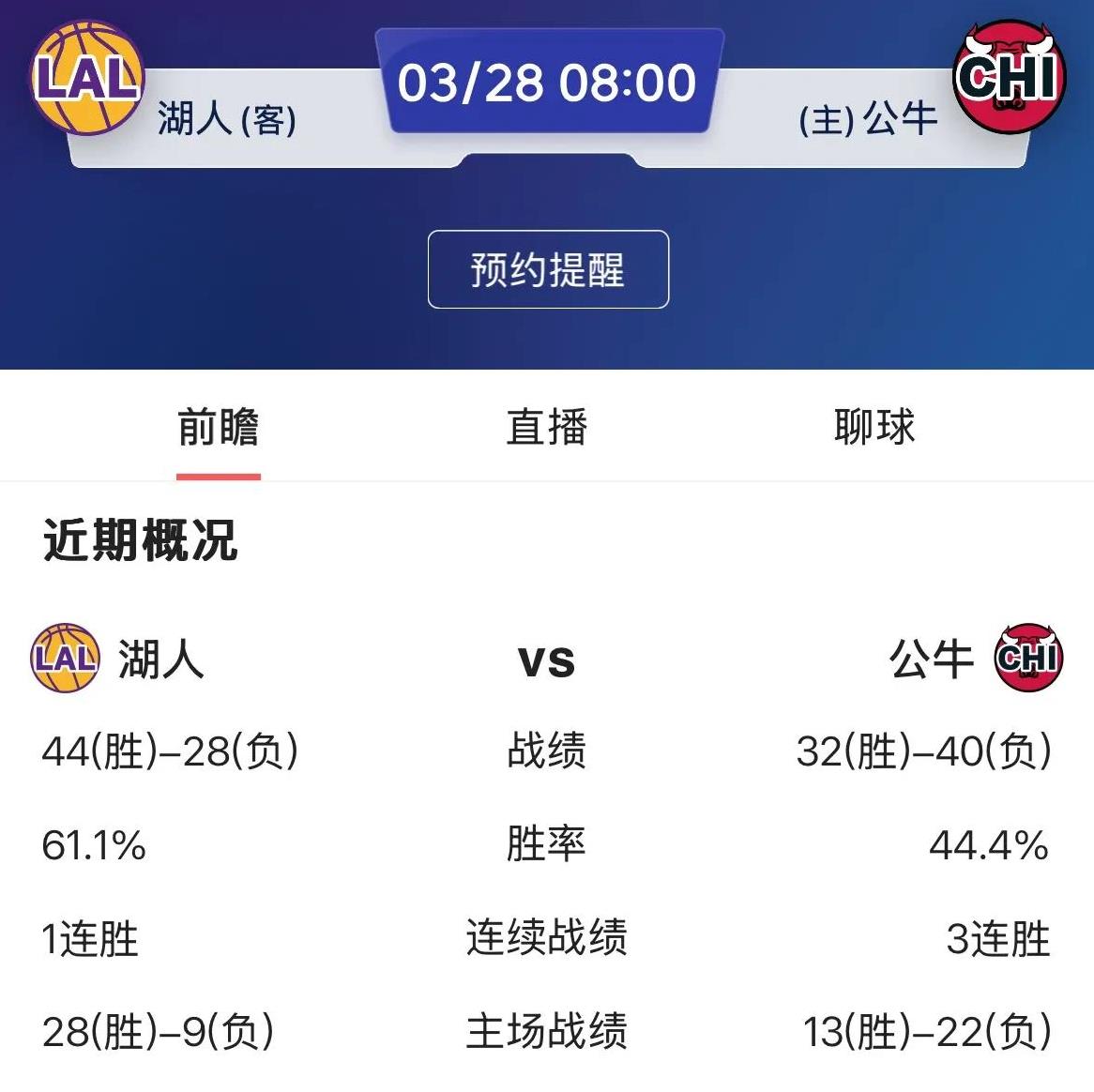Switch to the 直播 tab
The image size is (1094, 1092).
pyautogui.click(x=546, y=428)
